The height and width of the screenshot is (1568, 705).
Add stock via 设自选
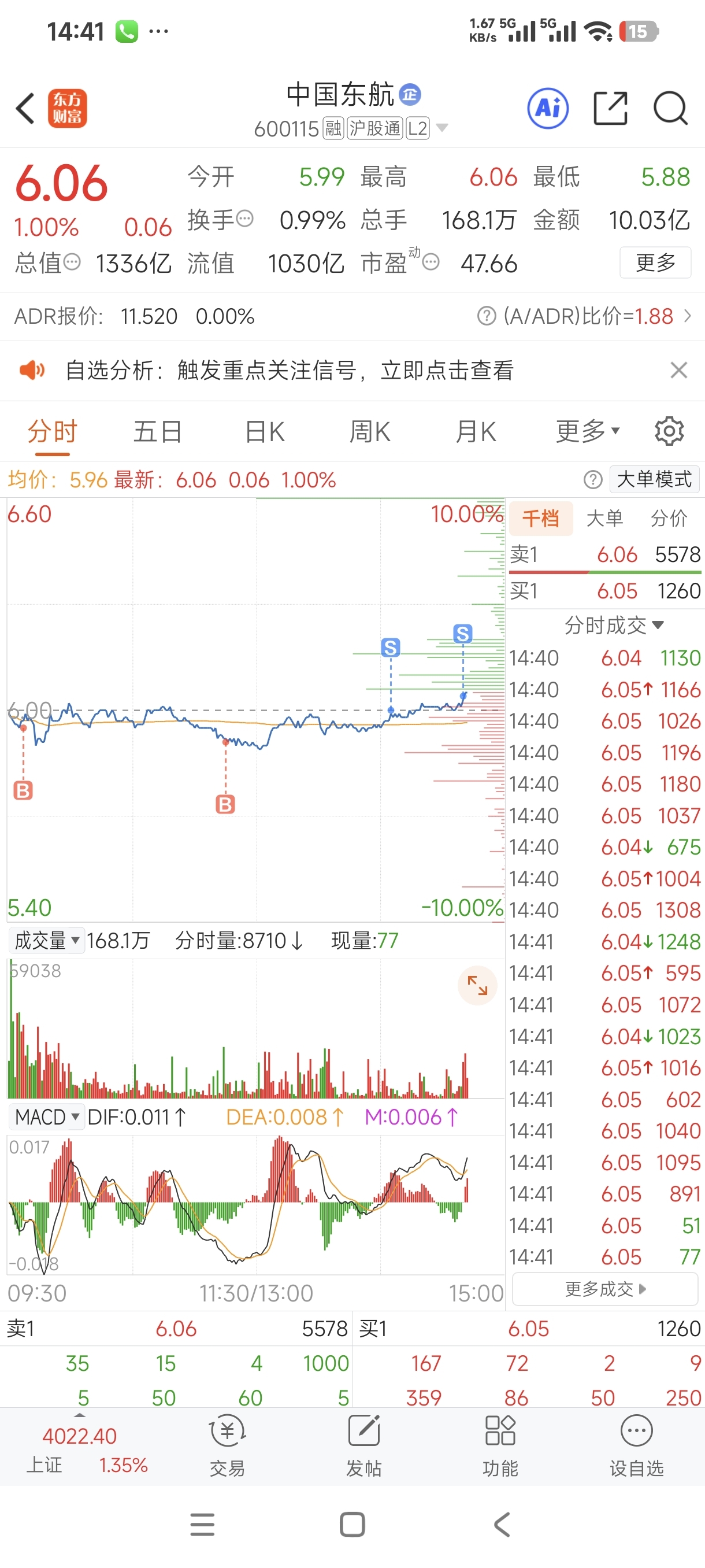tap(636, 1445)
